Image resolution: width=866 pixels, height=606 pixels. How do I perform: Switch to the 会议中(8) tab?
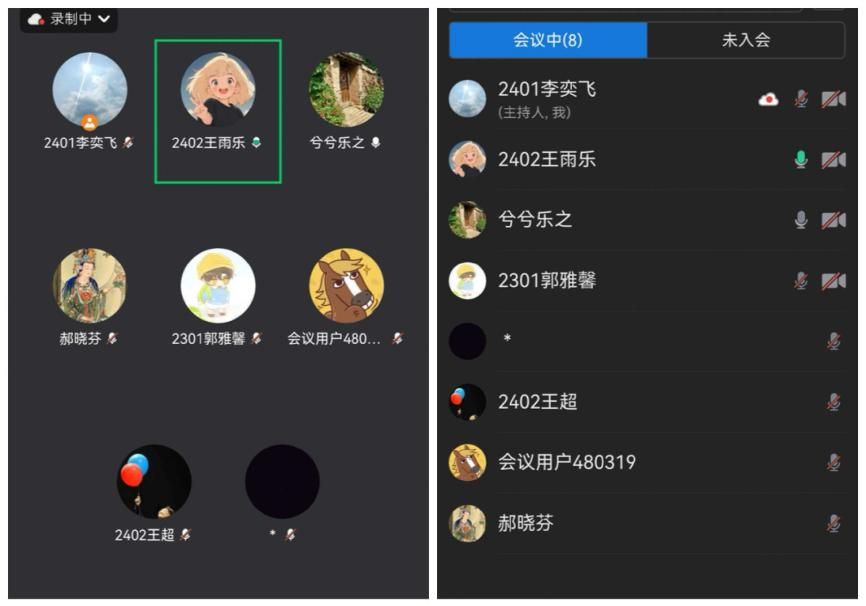(547, 41)
